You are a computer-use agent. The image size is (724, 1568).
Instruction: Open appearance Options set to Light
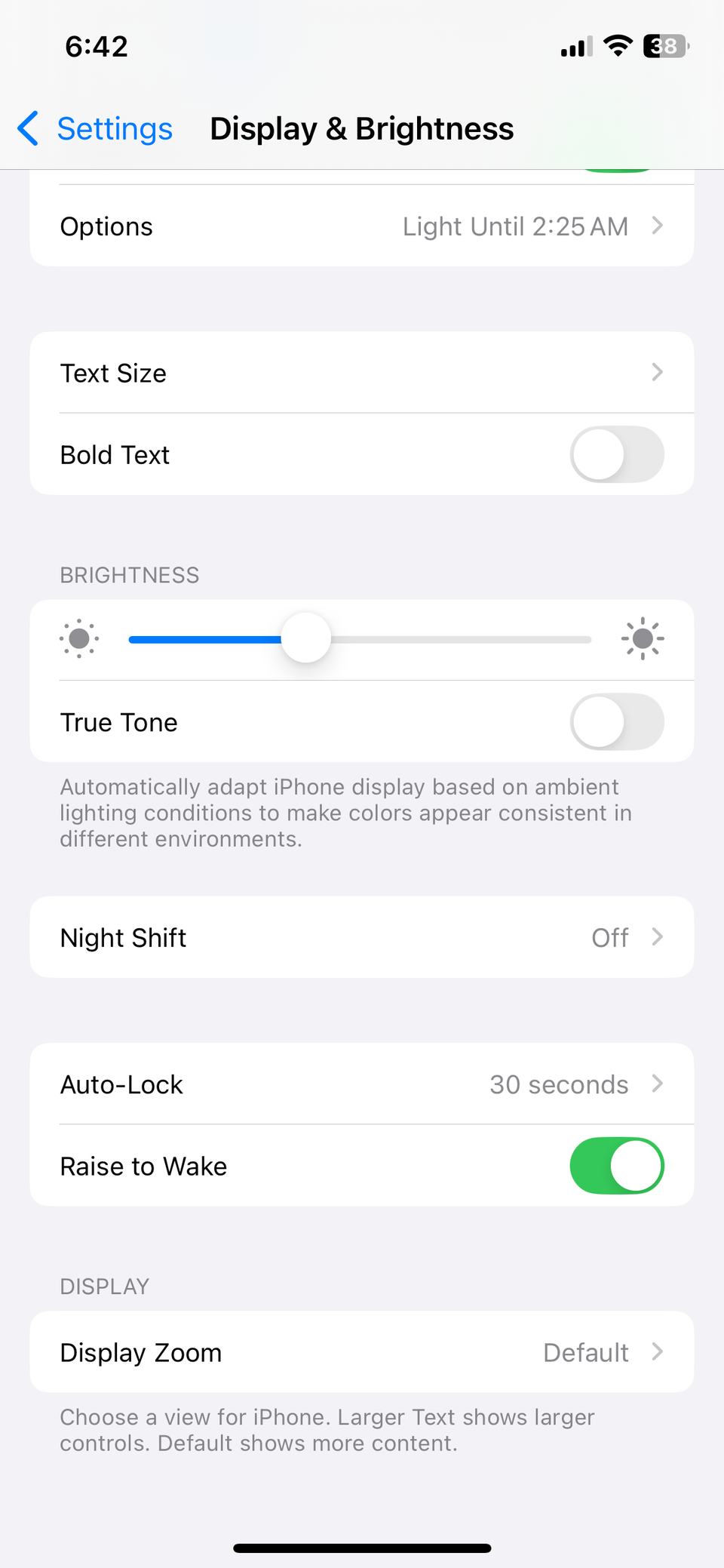362,226
